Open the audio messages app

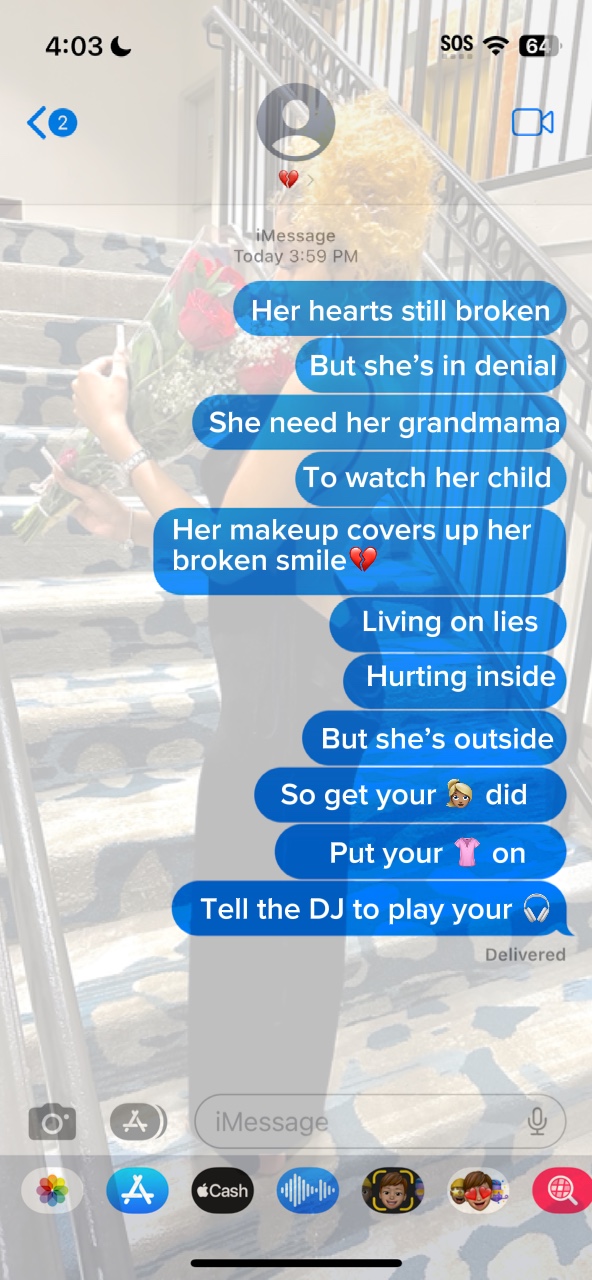pyautogui.click(x=307, y=1190)
